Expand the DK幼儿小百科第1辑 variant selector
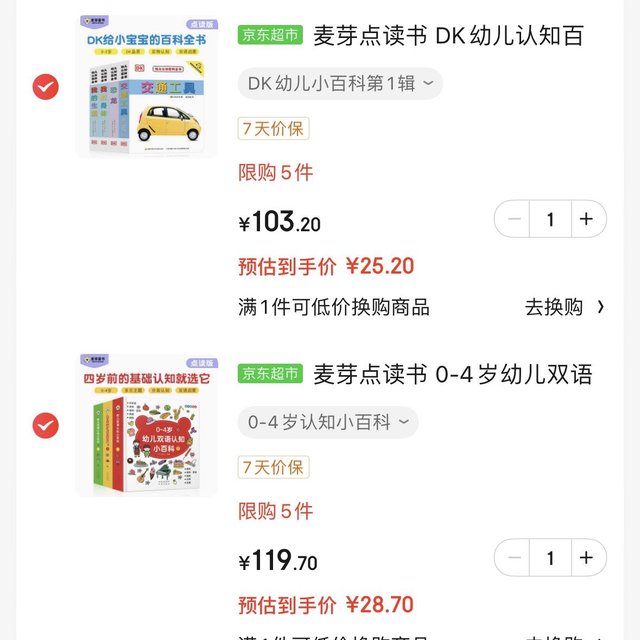640x640 pixels. [340, 83]
